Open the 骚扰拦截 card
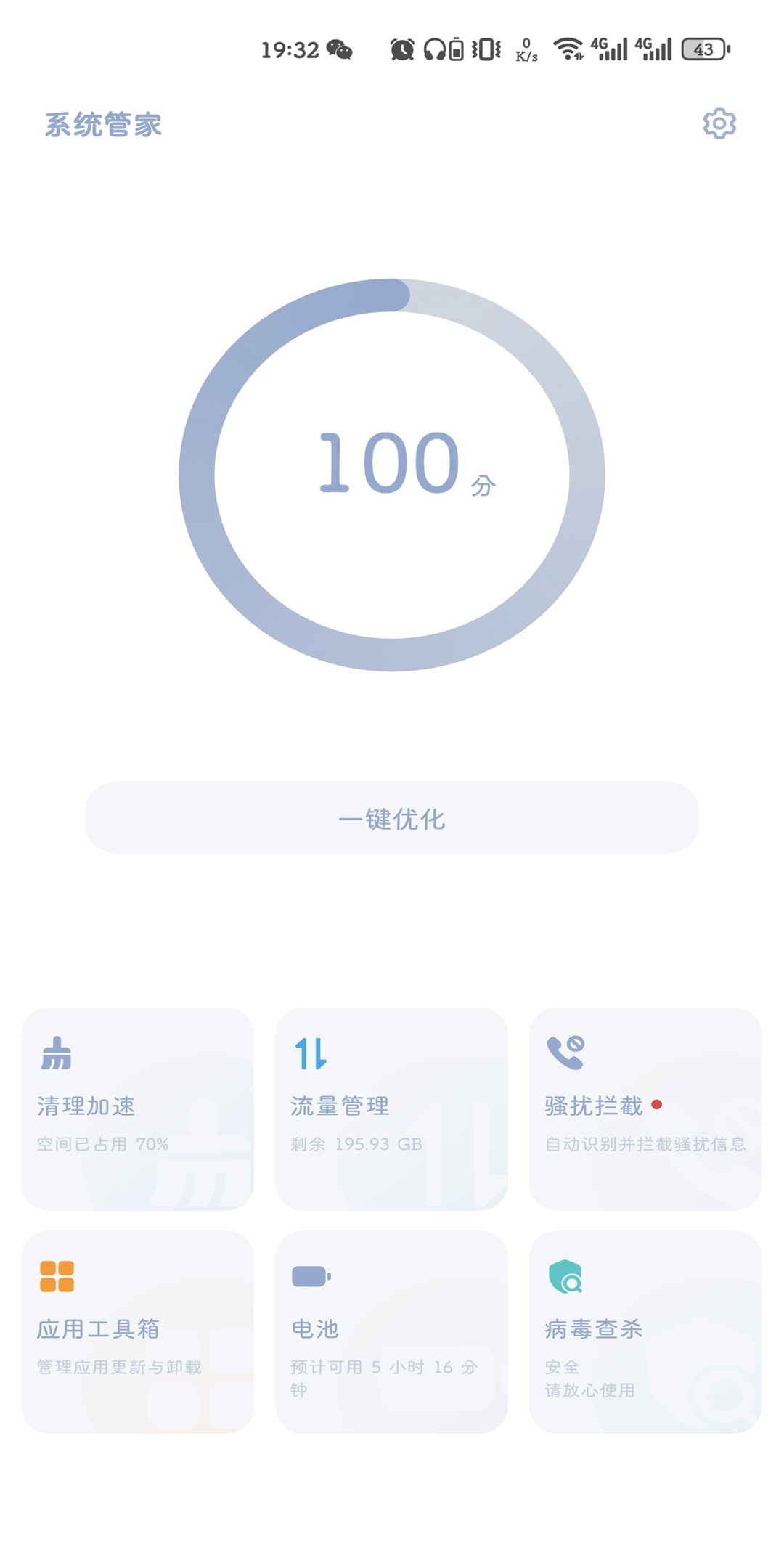The width and height of the screenshot is (784, 1568). pos(645,1108)
